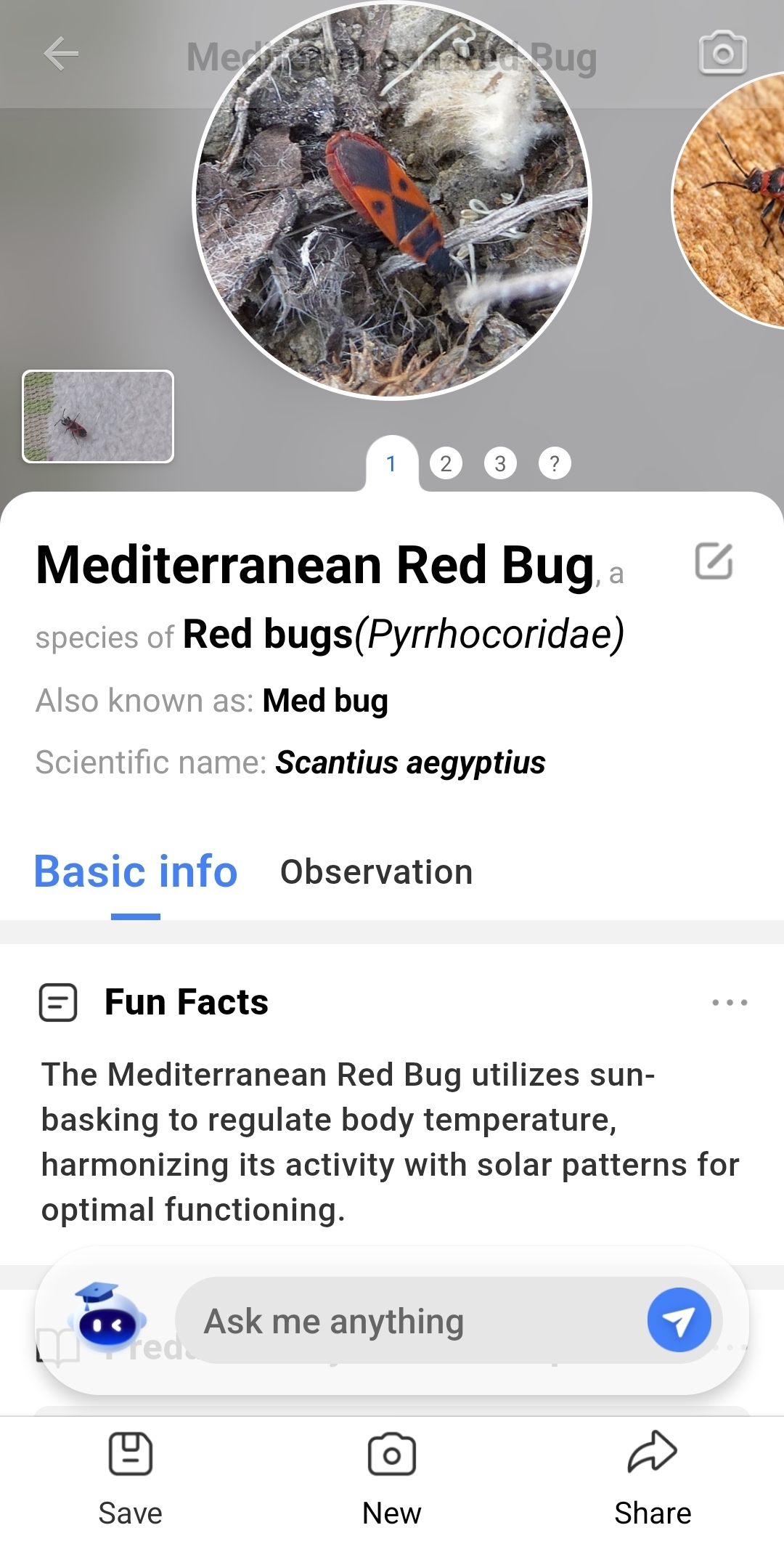Select result number 2

coord(446,463)
